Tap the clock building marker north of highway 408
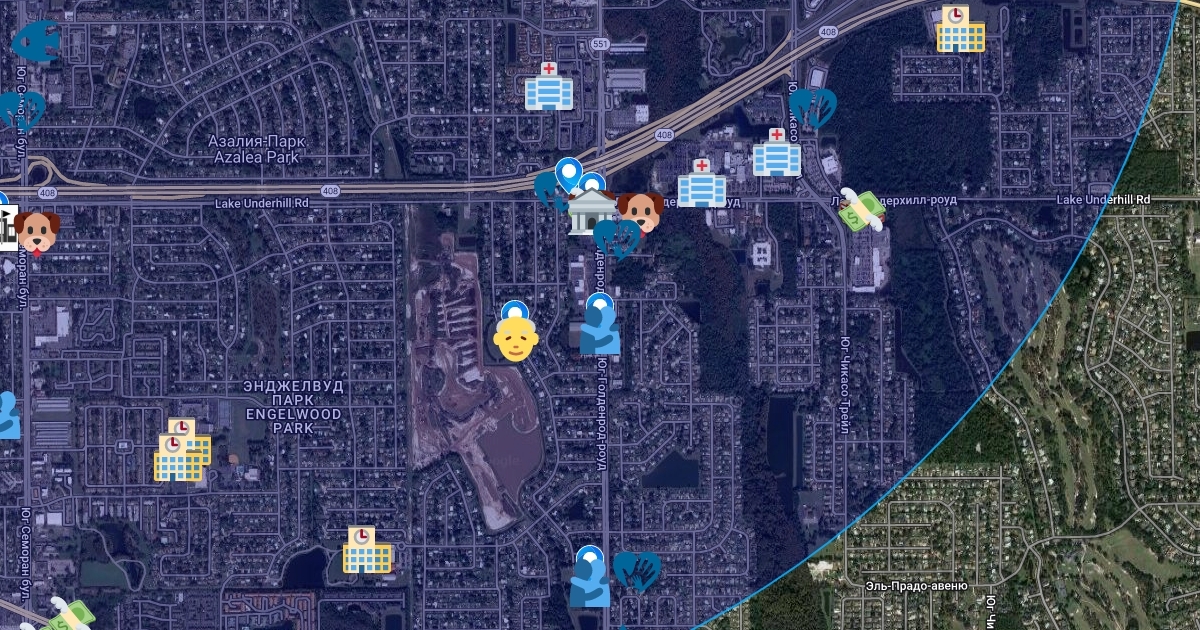The width and height of the screenshot is (1200, 630). click(x=960, y=30)
